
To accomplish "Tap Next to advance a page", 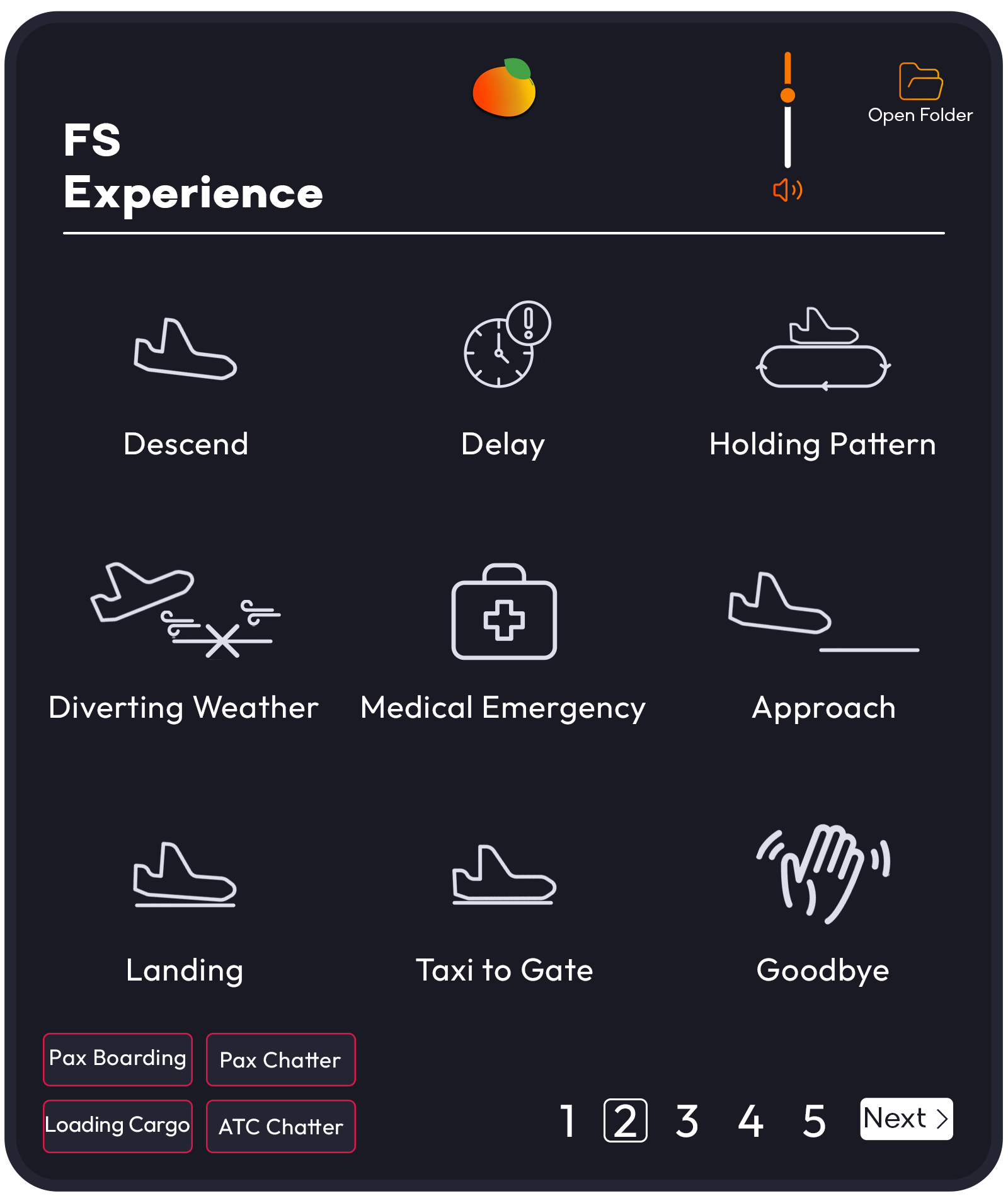I will 906,1119.
